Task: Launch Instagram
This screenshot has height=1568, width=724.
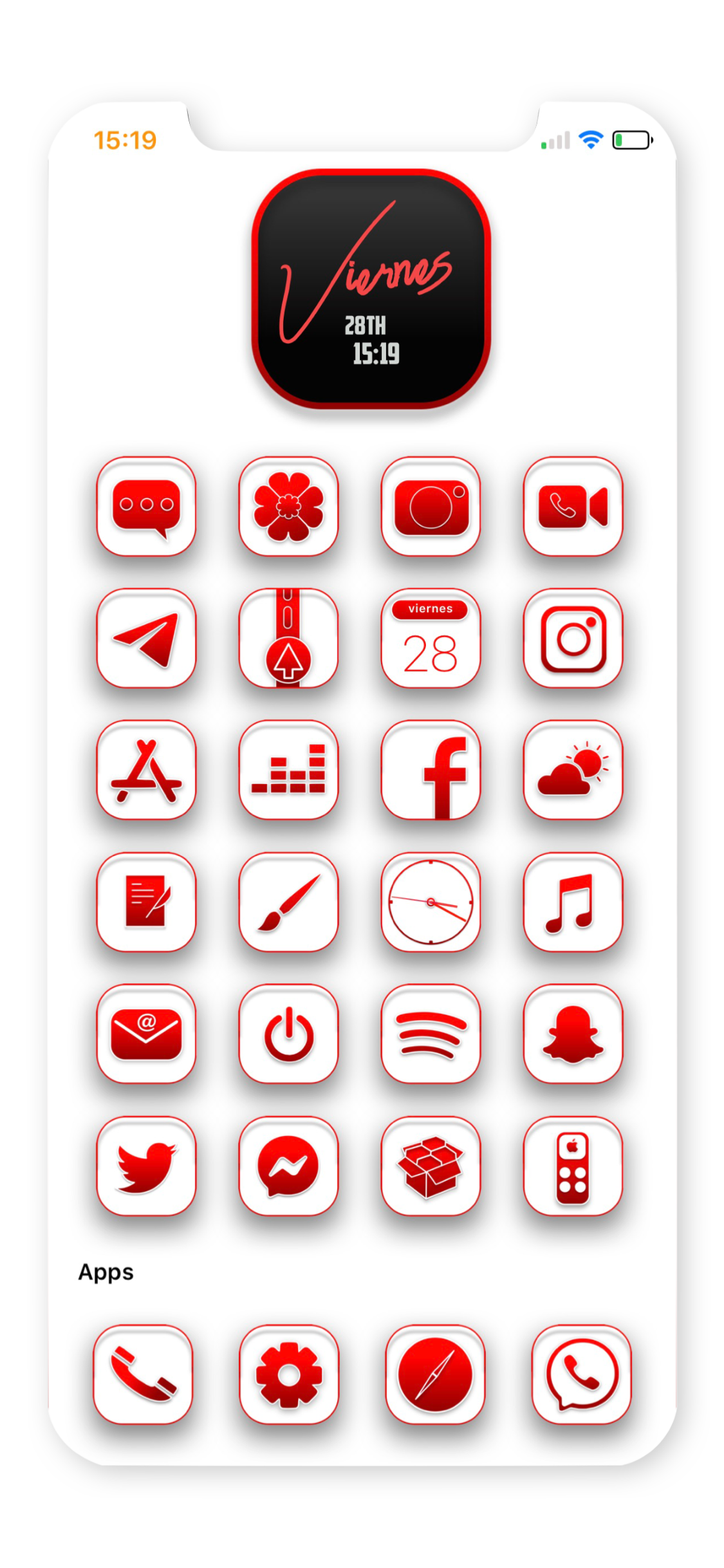Action: [573, 638]
